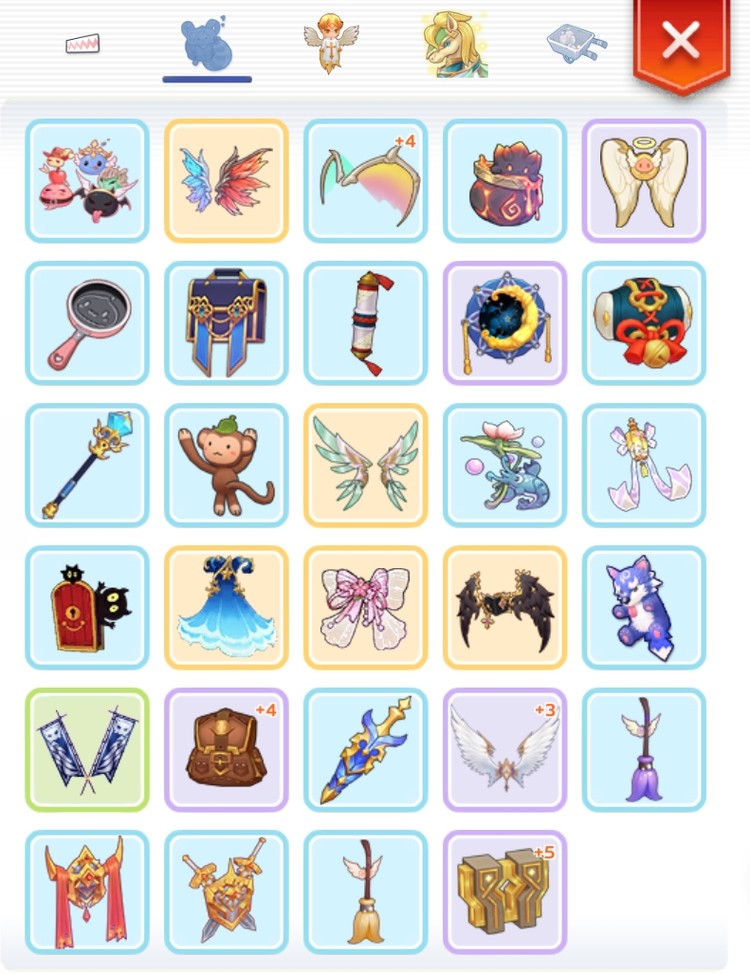Switch to the winged character tab
The height and width of the screenshot is (974, 750).
pos(330,43)
